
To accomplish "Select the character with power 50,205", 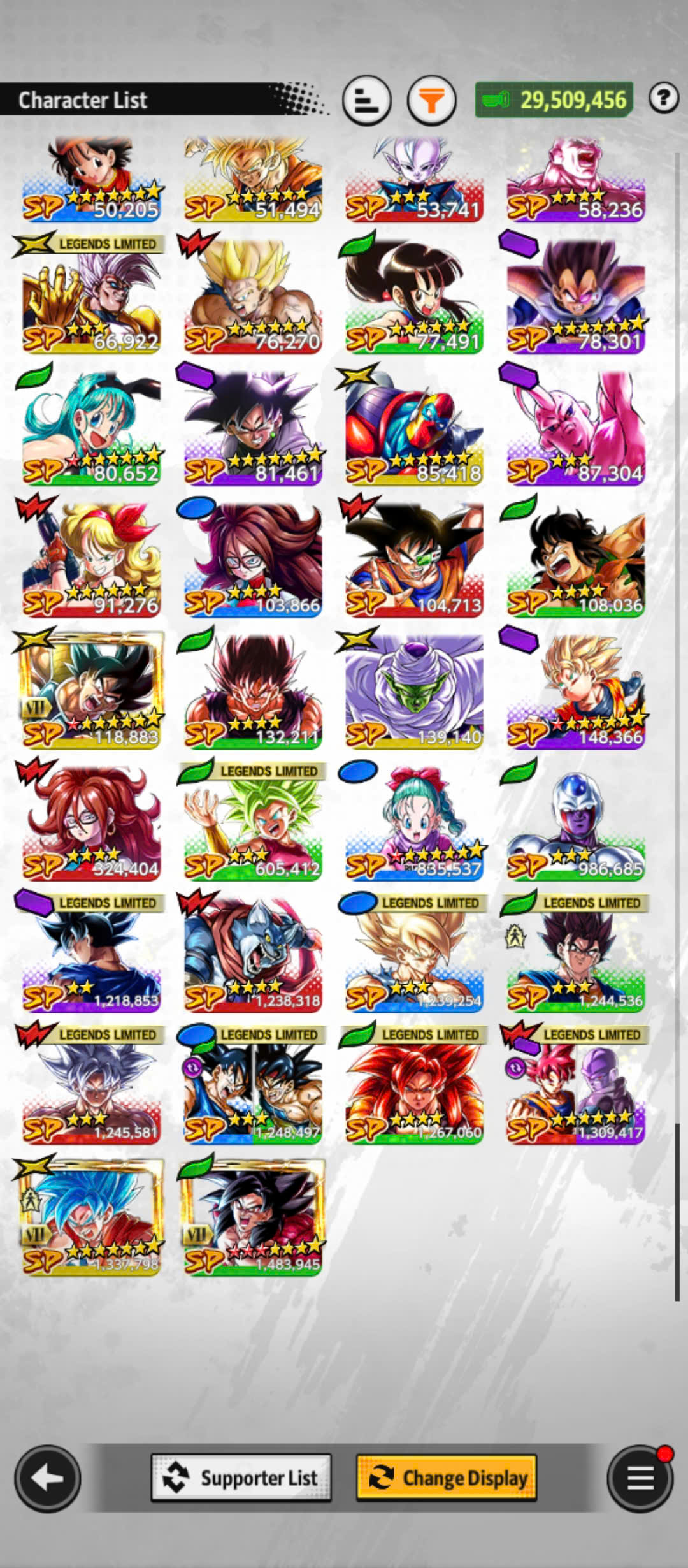I will [92, 179].
